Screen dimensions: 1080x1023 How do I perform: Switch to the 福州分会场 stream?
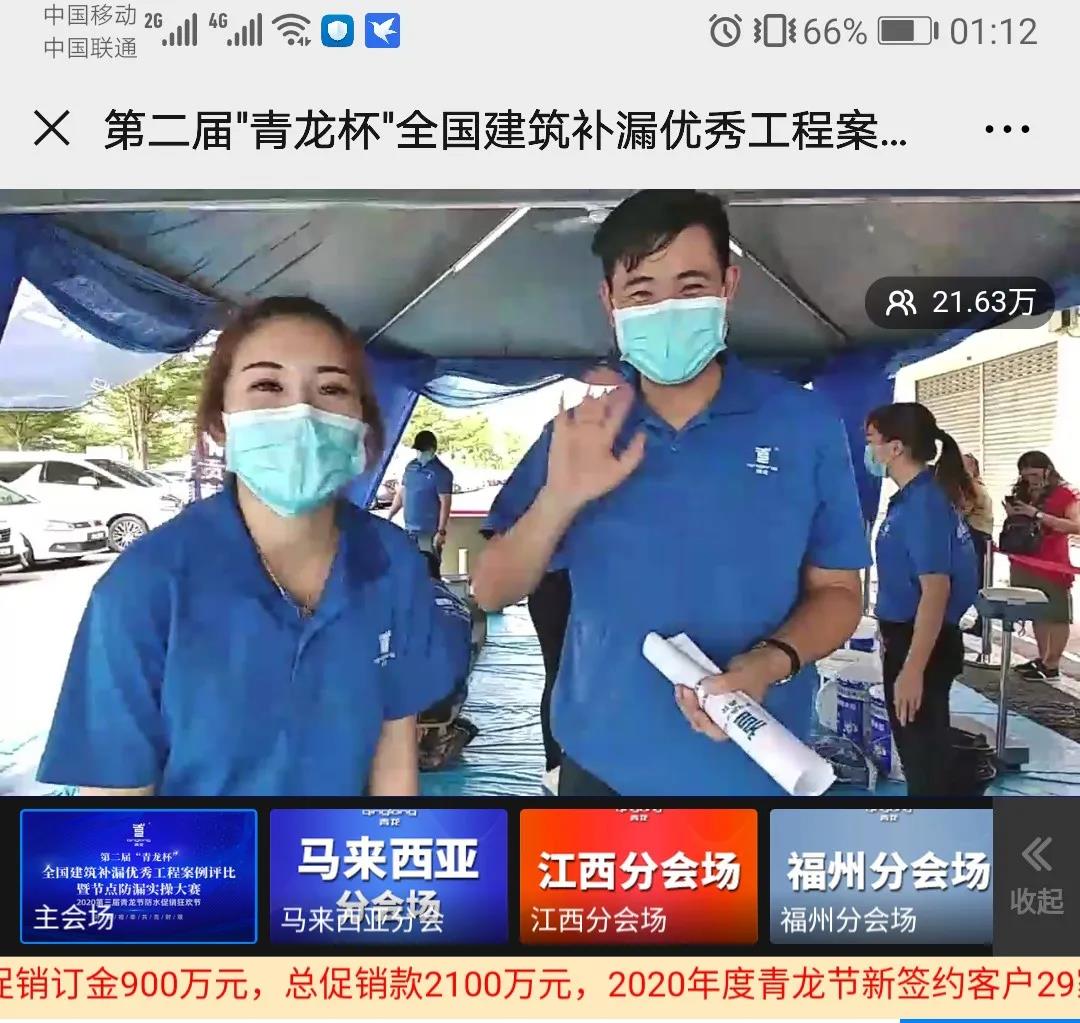pyautogui.click(x=880, y=876)
